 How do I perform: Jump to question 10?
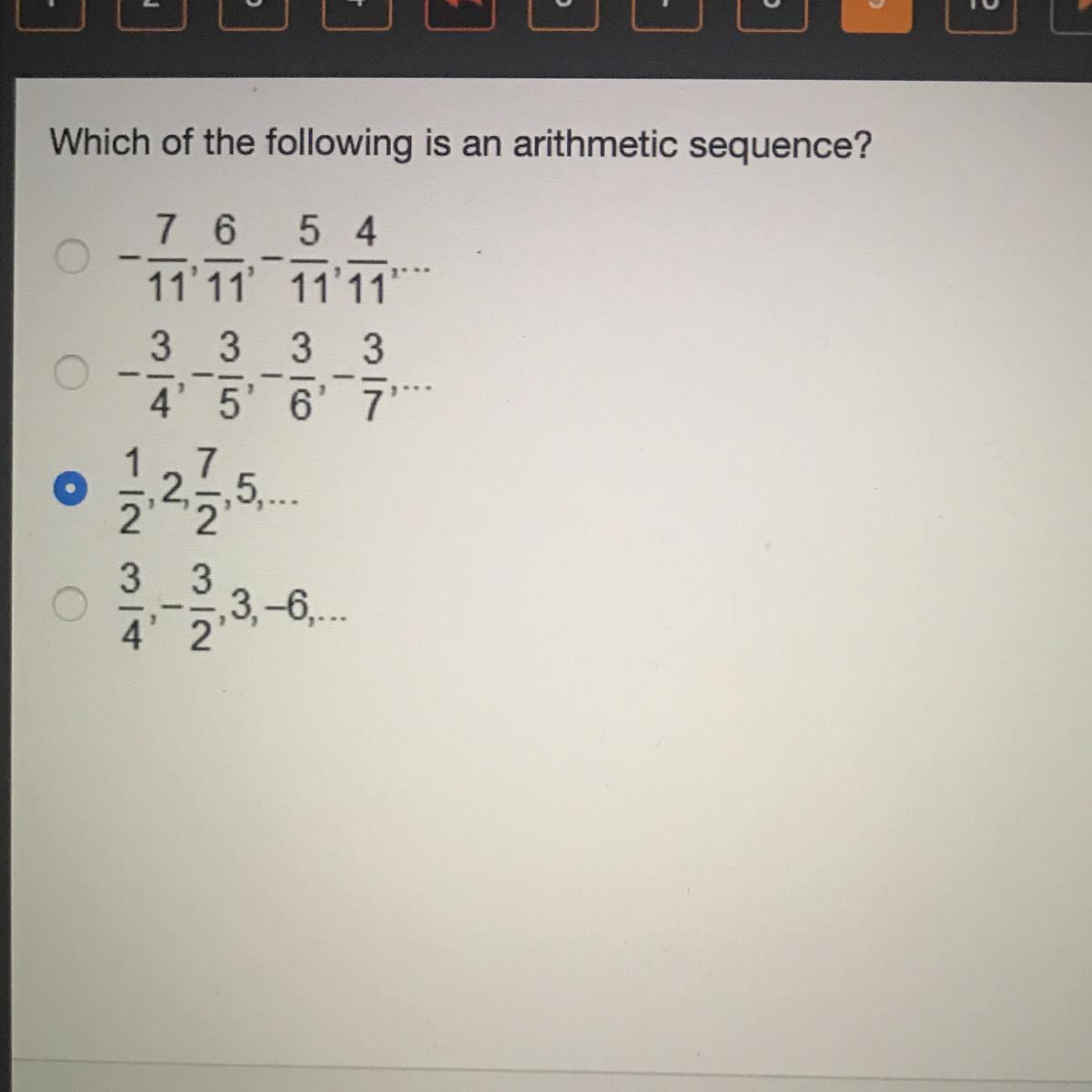[979, 11]
